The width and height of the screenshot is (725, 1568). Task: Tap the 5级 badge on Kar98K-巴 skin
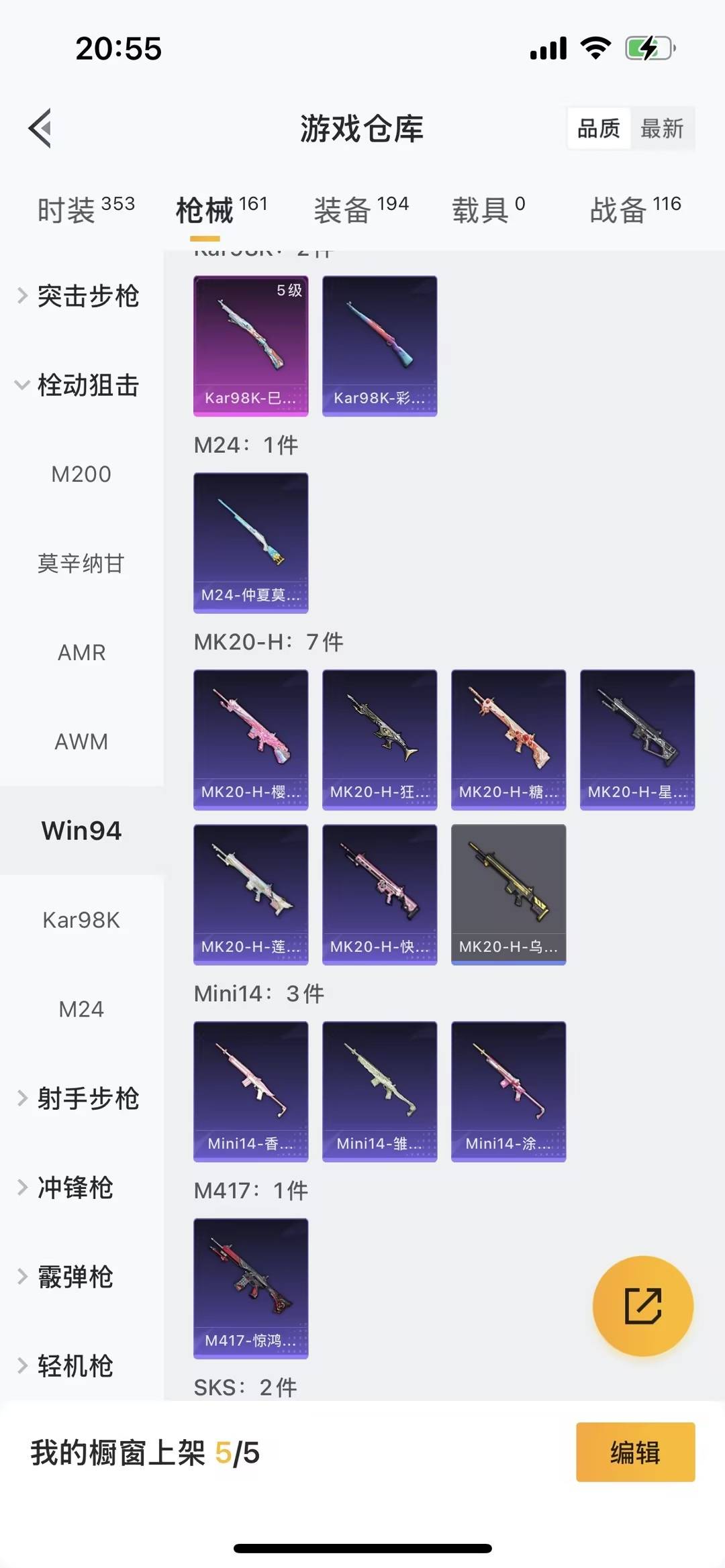(287, 292)
